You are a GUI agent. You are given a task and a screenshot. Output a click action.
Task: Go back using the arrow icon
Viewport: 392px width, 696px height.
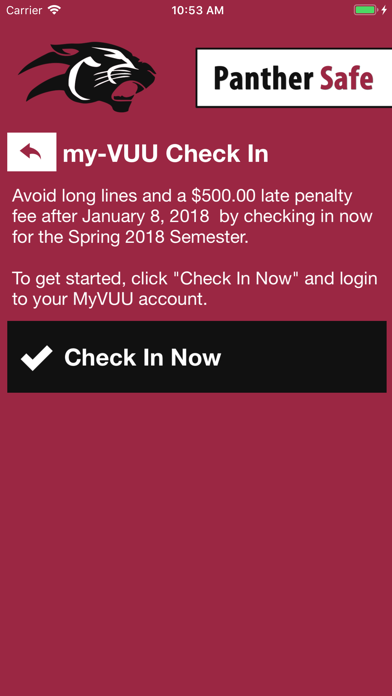tap(32, 152)
